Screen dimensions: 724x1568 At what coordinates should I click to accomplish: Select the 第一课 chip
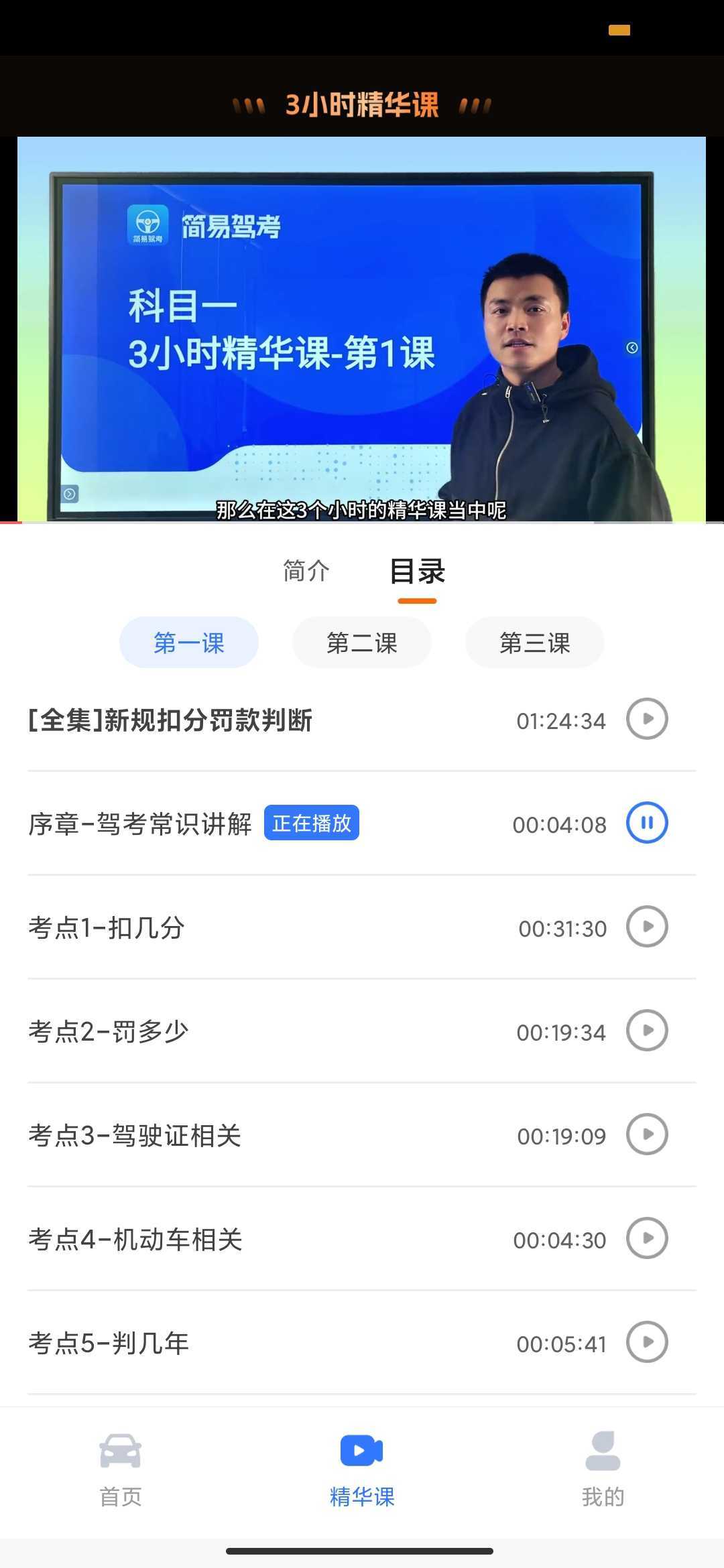click(189, 643)
